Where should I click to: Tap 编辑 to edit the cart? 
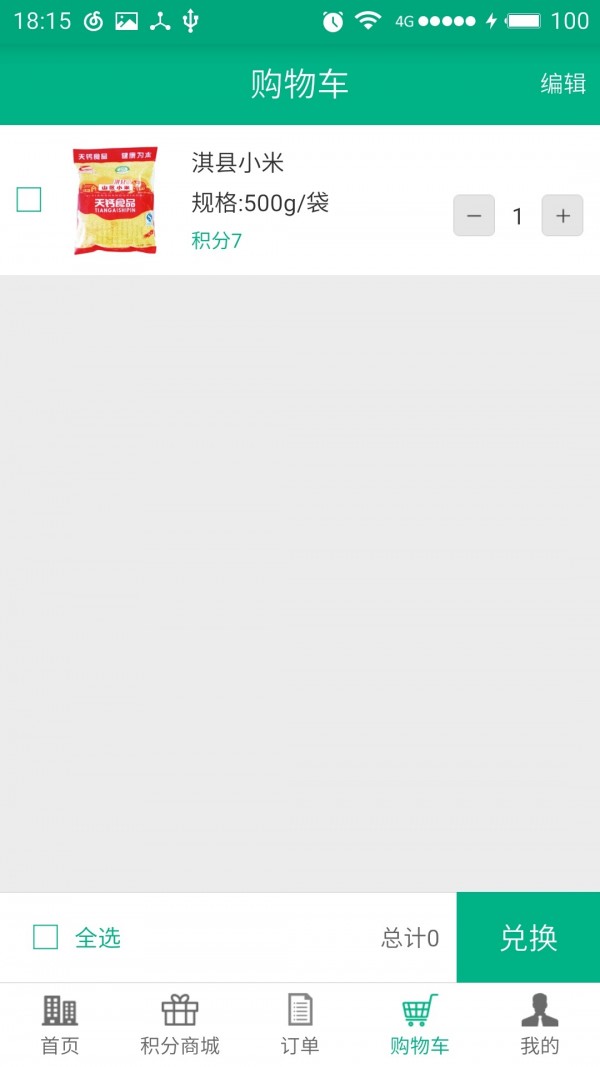562,84
